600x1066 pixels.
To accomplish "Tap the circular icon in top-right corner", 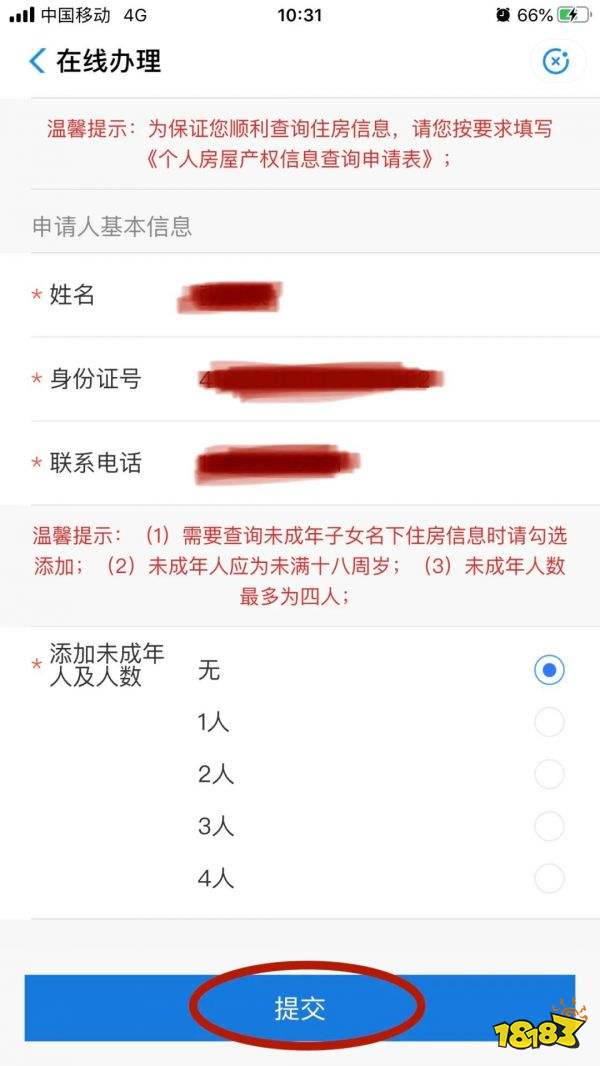I will [555, 61].
